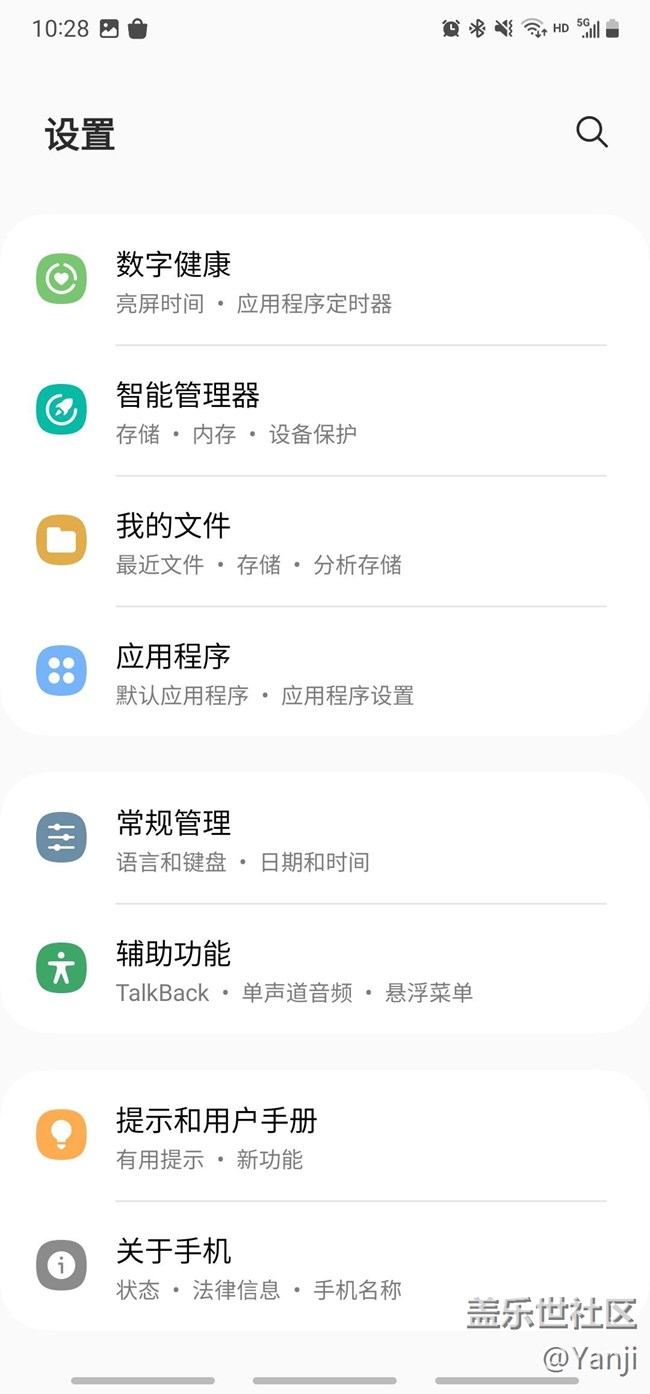650x1394 pixels.
Task: Open 关于手机
Action: (325, 1266)
